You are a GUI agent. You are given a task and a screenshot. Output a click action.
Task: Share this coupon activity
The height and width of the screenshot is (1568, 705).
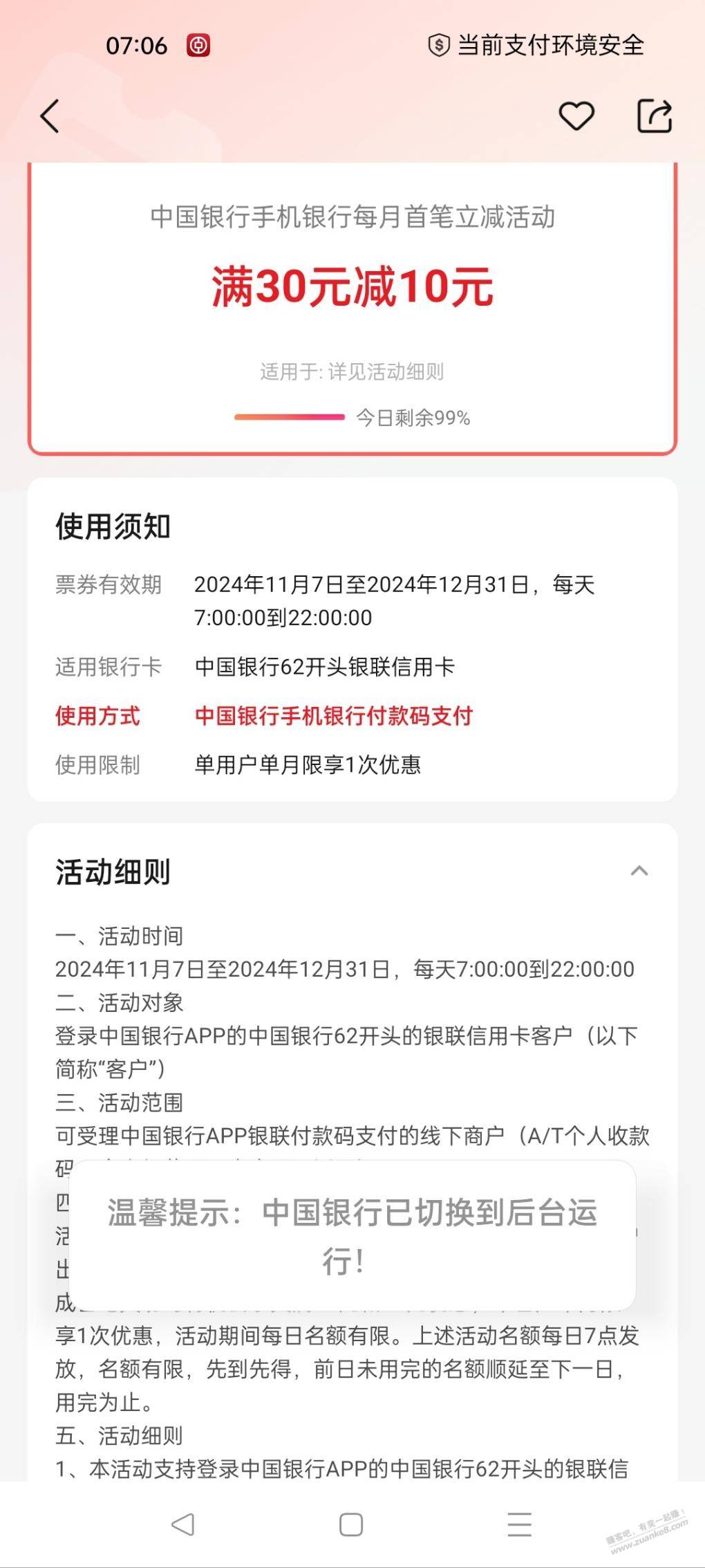click(x=654, y=116)
